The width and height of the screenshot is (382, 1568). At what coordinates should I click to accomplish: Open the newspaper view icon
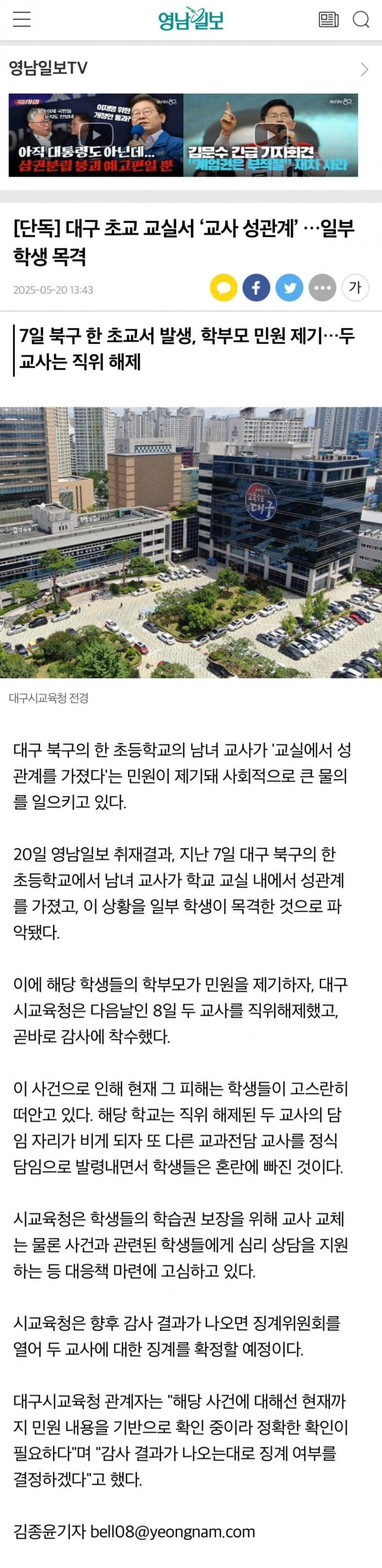pyautogui.click(x=329, y=20)
